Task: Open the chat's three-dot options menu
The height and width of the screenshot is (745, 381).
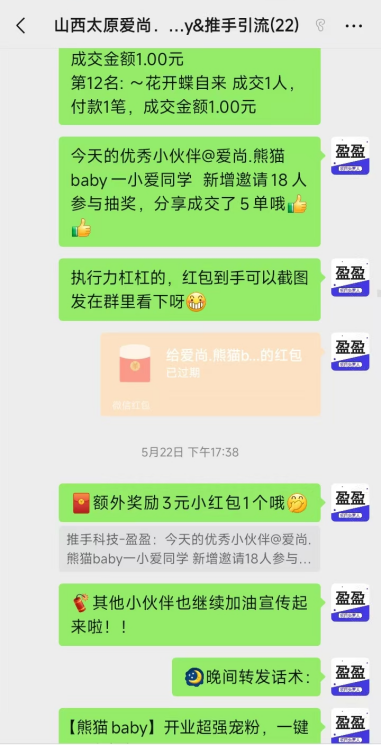Action: point(353,26)
